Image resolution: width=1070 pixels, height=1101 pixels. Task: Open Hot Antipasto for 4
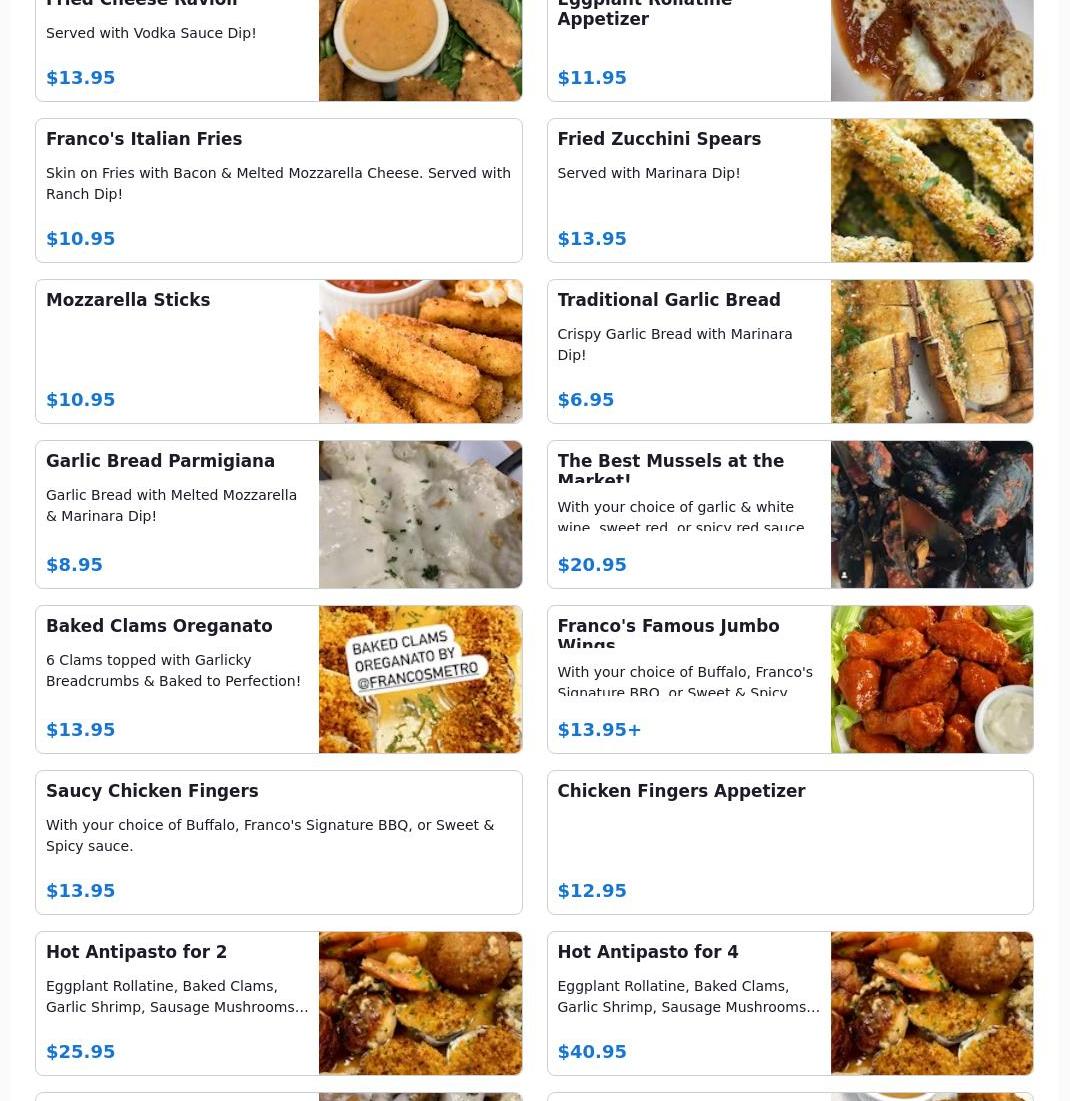(789, 1003)
